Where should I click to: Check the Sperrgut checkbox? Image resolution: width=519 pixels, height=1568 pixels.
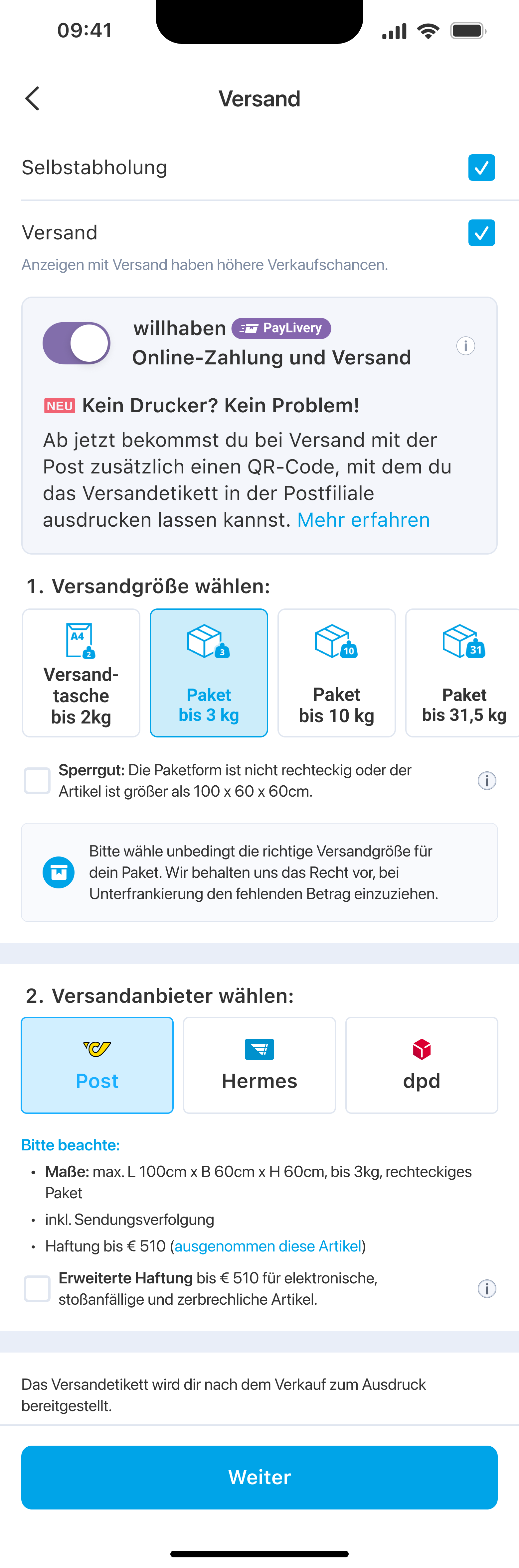(37, 780)
